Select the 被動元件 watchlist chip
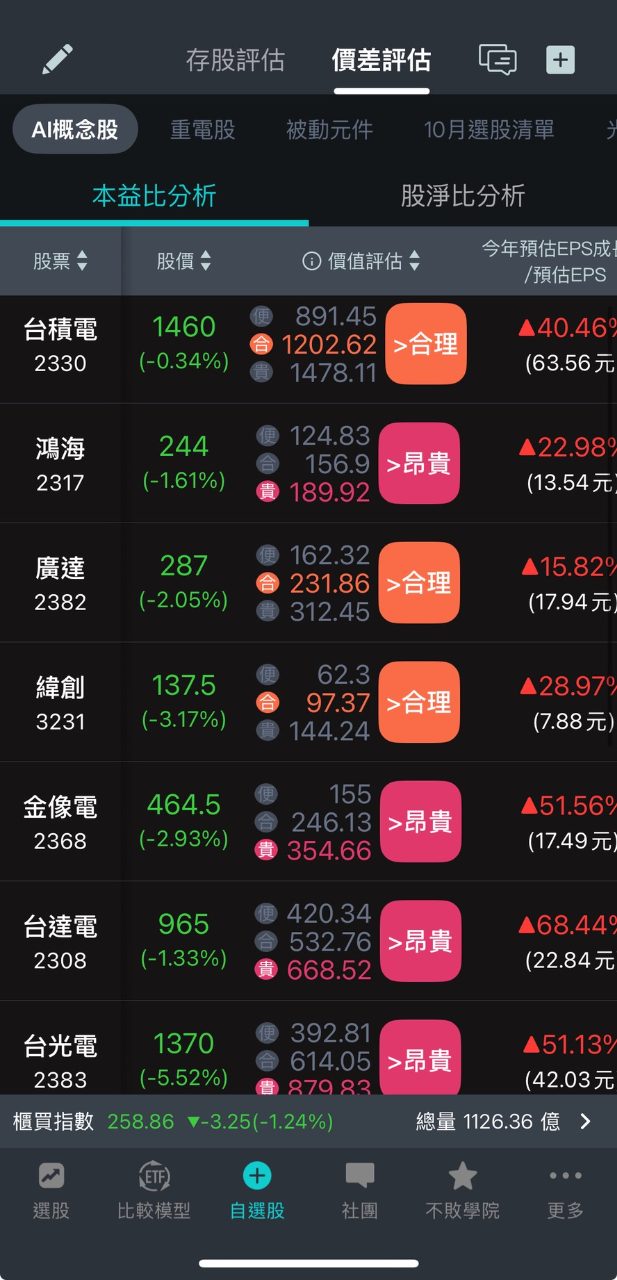The width and height of the screenshot is (617, 1280). click(329, 129)
